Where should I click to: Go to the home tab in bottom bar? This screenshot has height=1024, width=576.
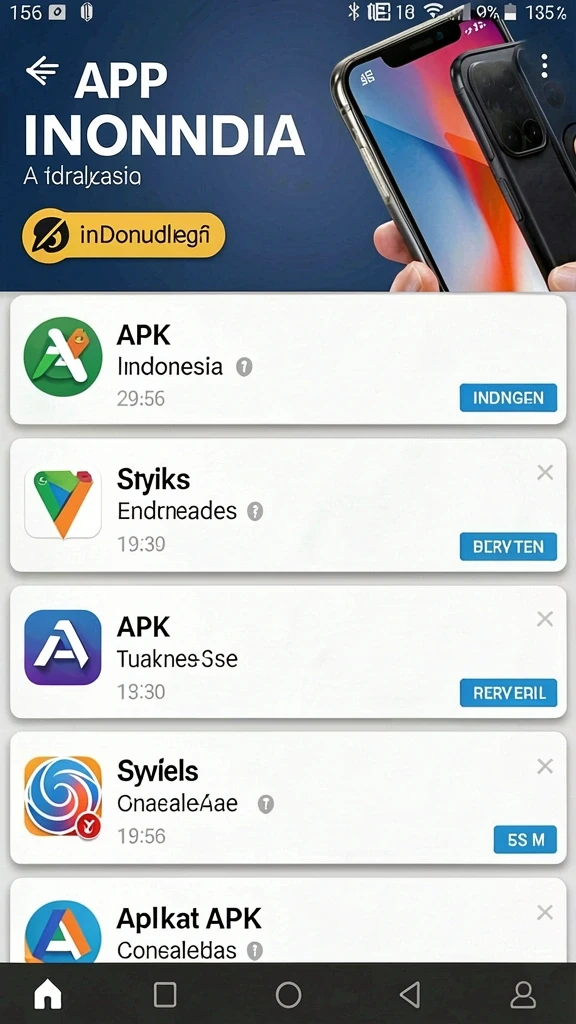(x=48, y=995)
